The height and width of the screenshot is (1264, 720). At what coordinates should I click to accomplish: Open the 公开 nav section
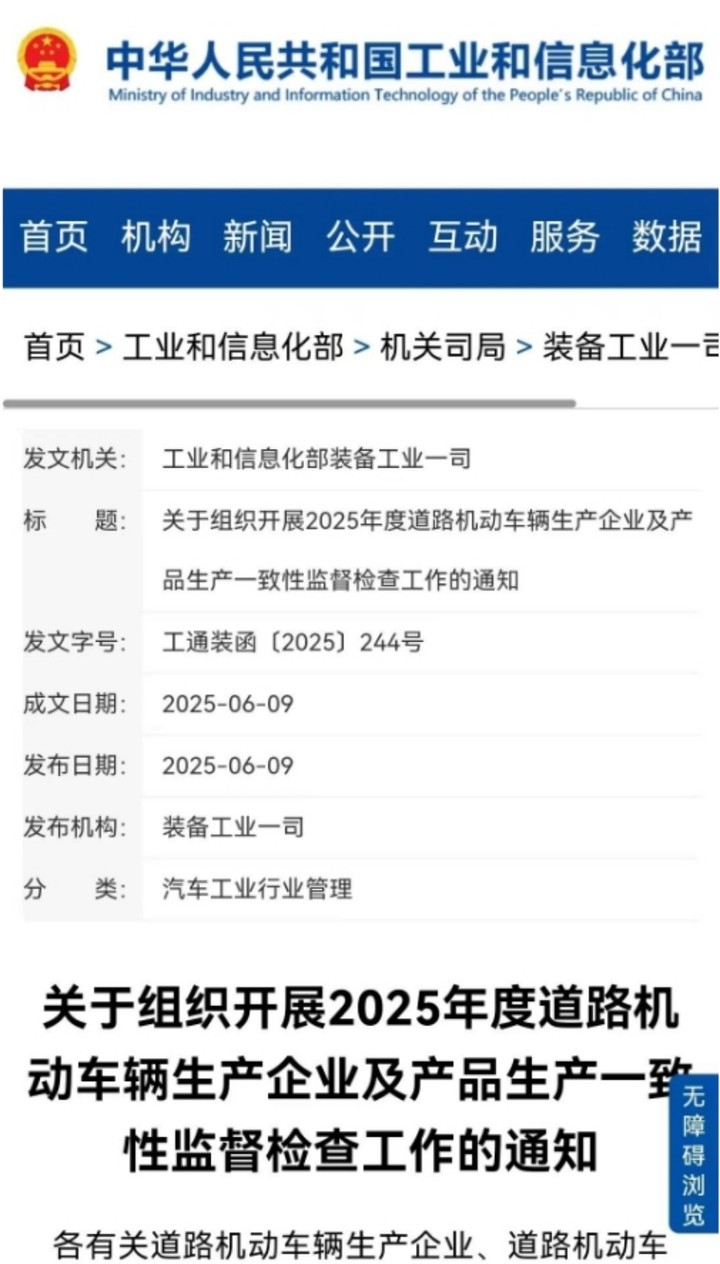click(360, 237)
